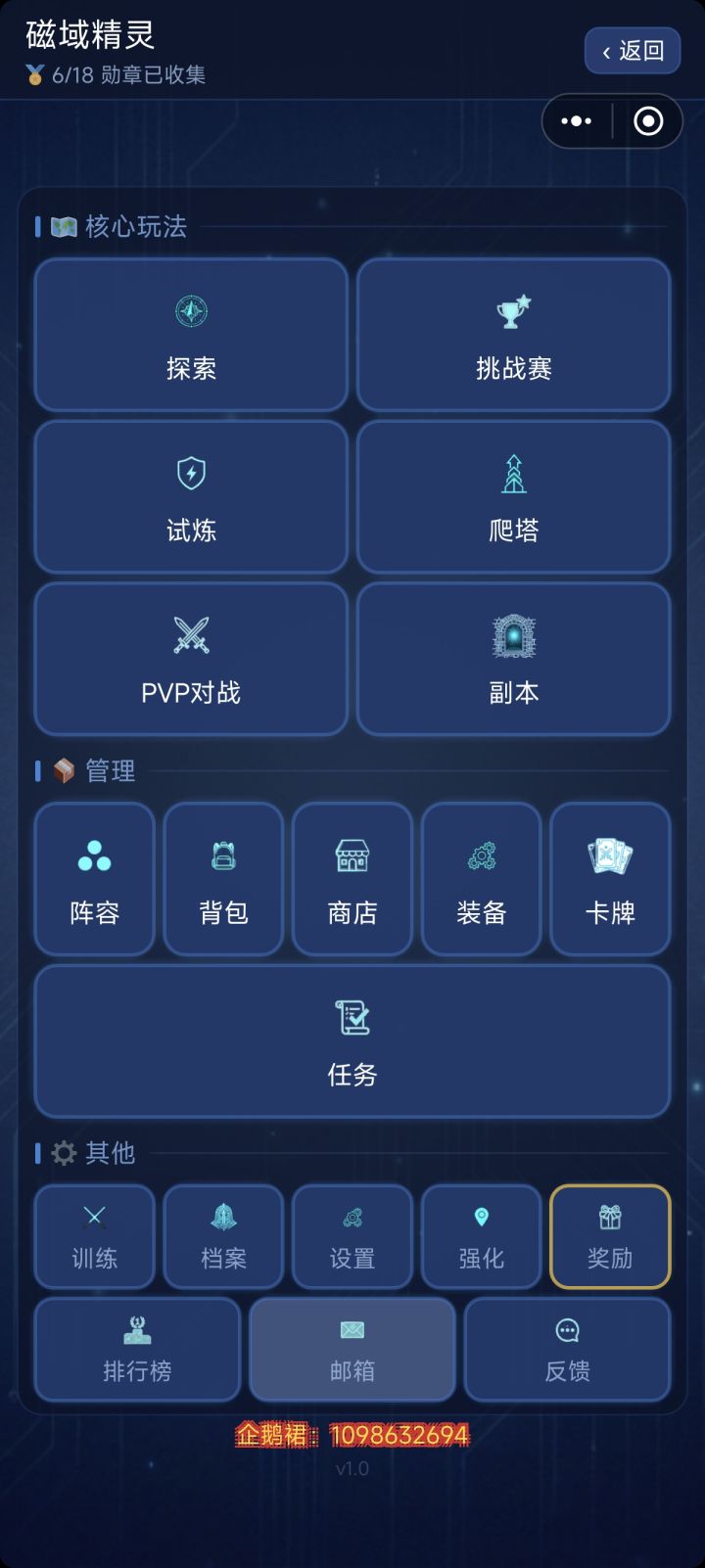Open the 排行榜 leaderboard
The image size is (705, 1568).
136,1331
